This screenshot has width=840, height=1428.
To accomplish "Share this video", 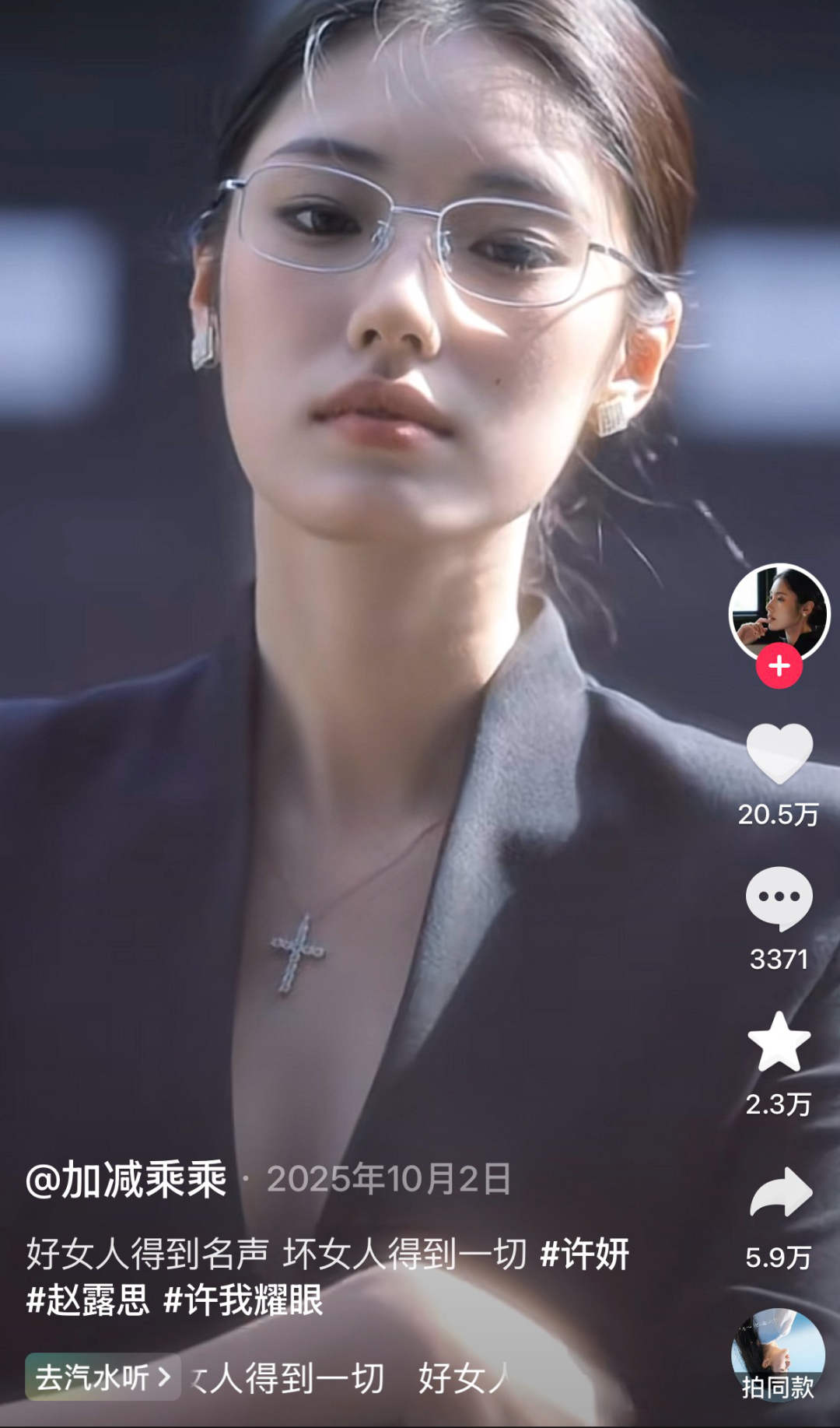I will (x=780, y=1192).
